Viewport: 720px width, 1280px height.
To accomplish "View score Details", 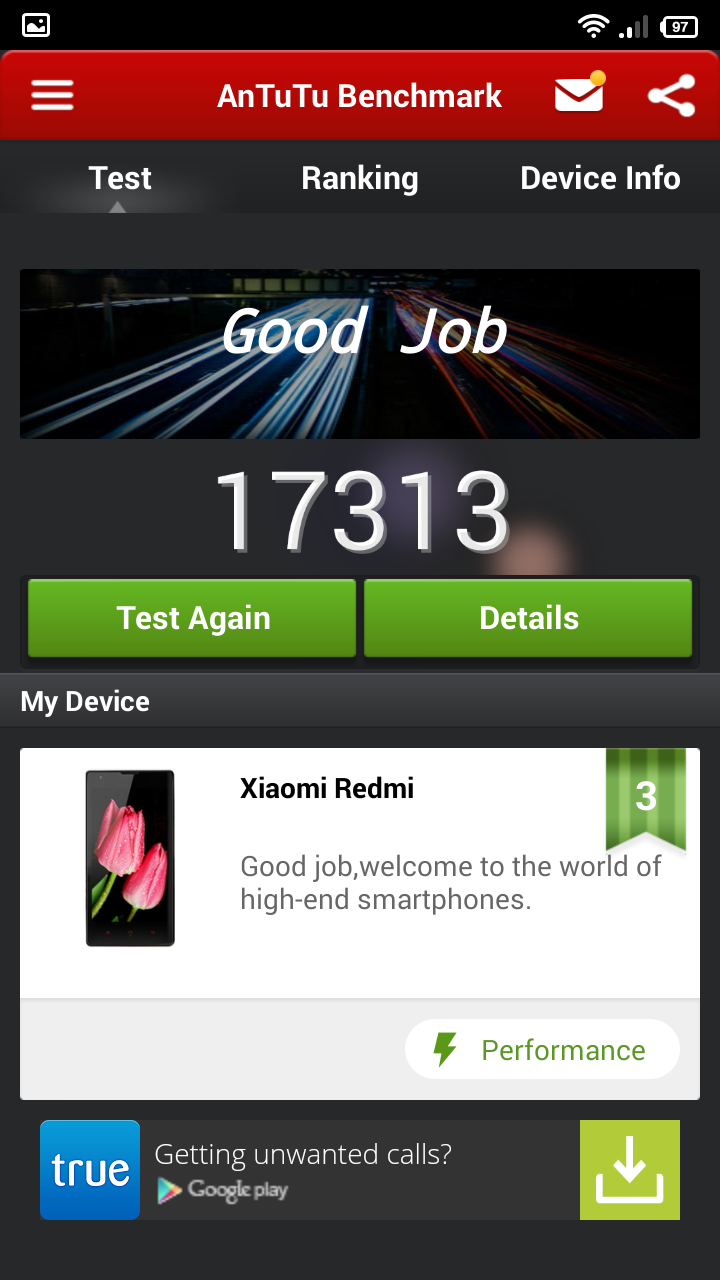I will coord(528,618).
